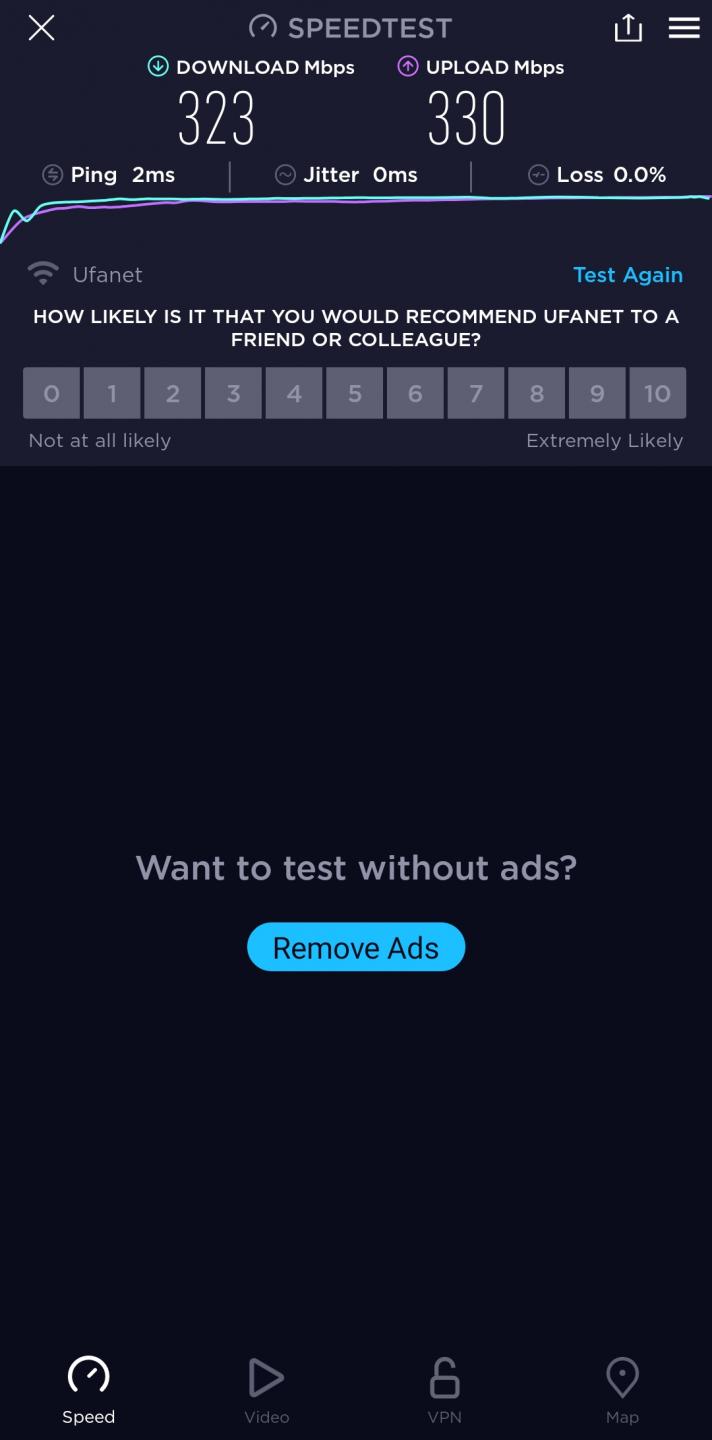Switch to the VPN tab
The width and height of the screenshot is (712, 1440).
pos(444,1391)
